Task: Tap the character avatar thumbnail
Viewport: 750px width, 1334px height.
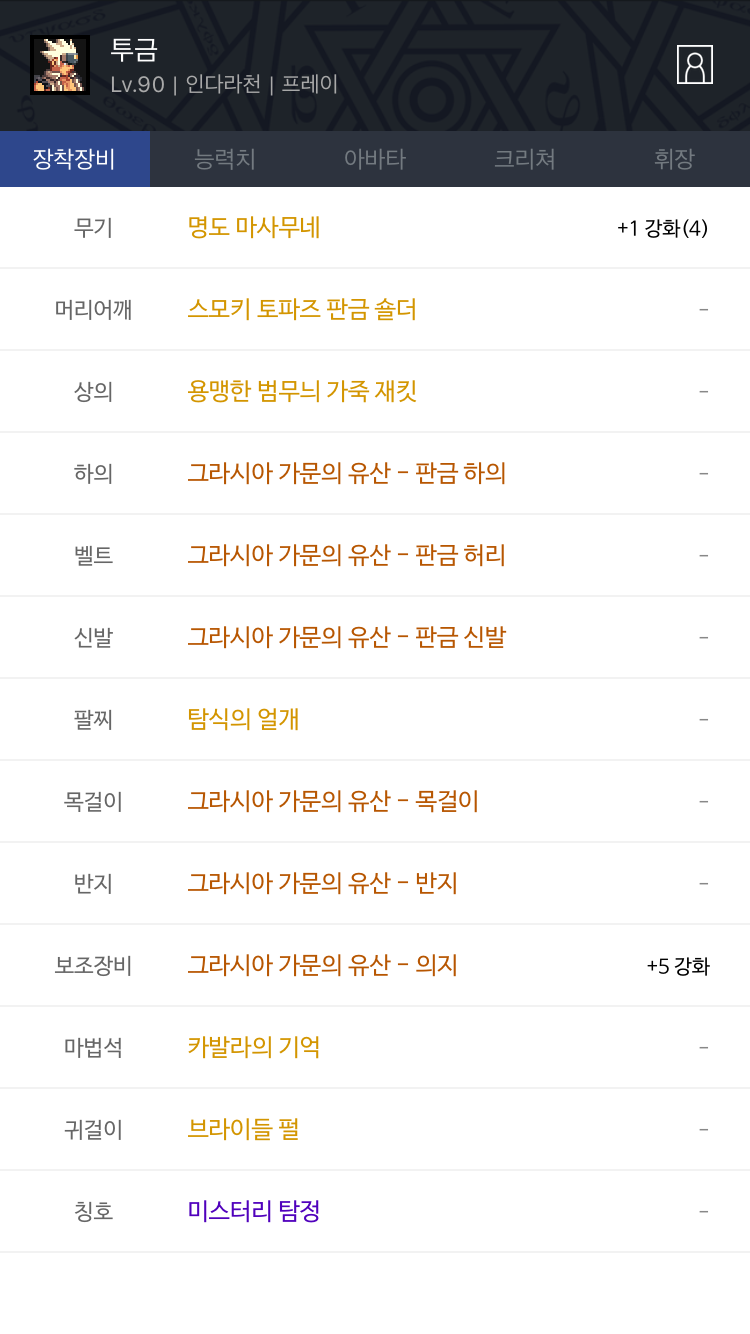Action: pos(60,65)
